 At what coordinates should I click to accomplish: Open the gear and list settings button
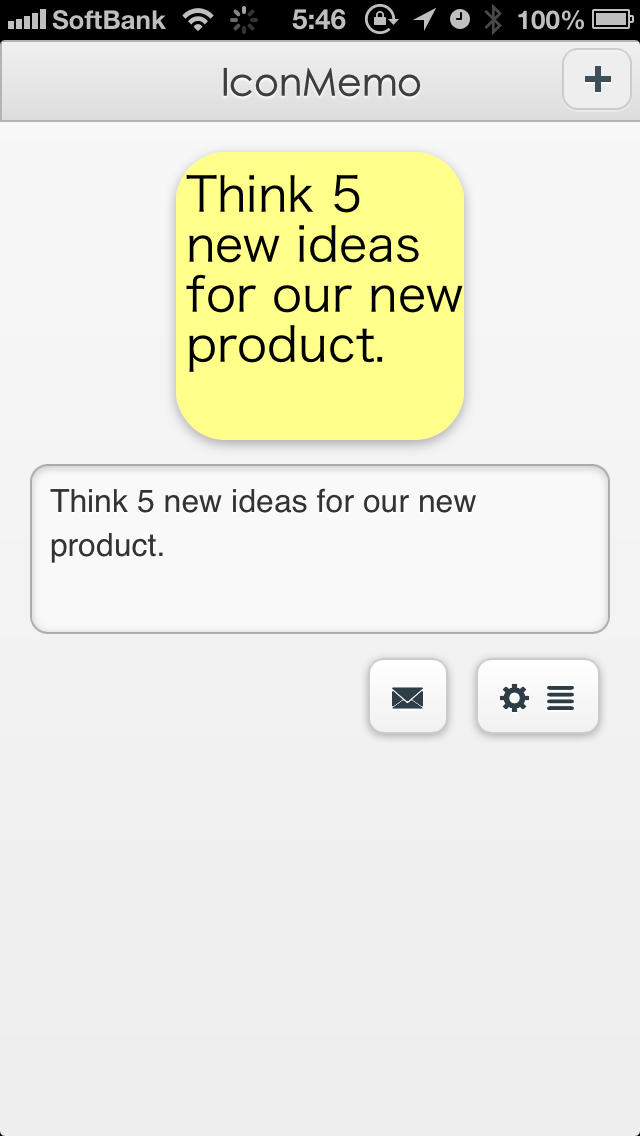pos(537,696)
